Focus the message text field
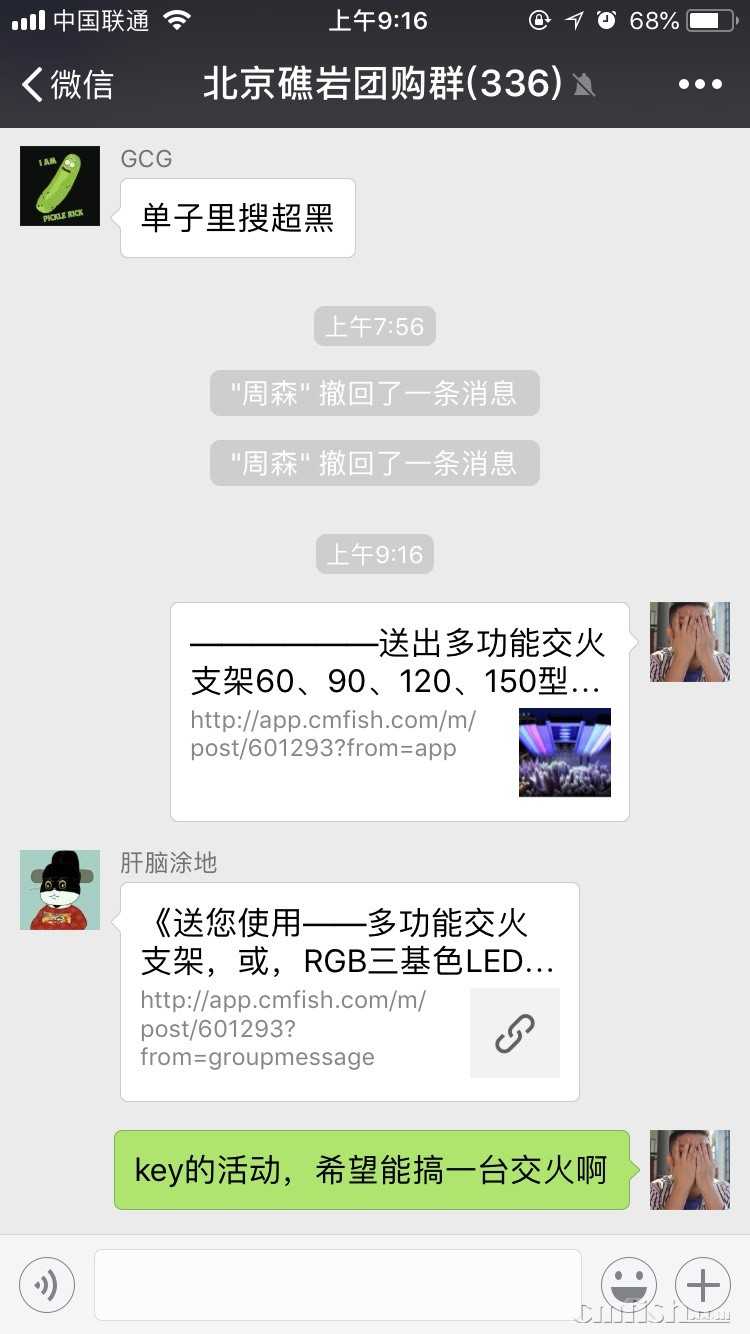 (337, 1285)
